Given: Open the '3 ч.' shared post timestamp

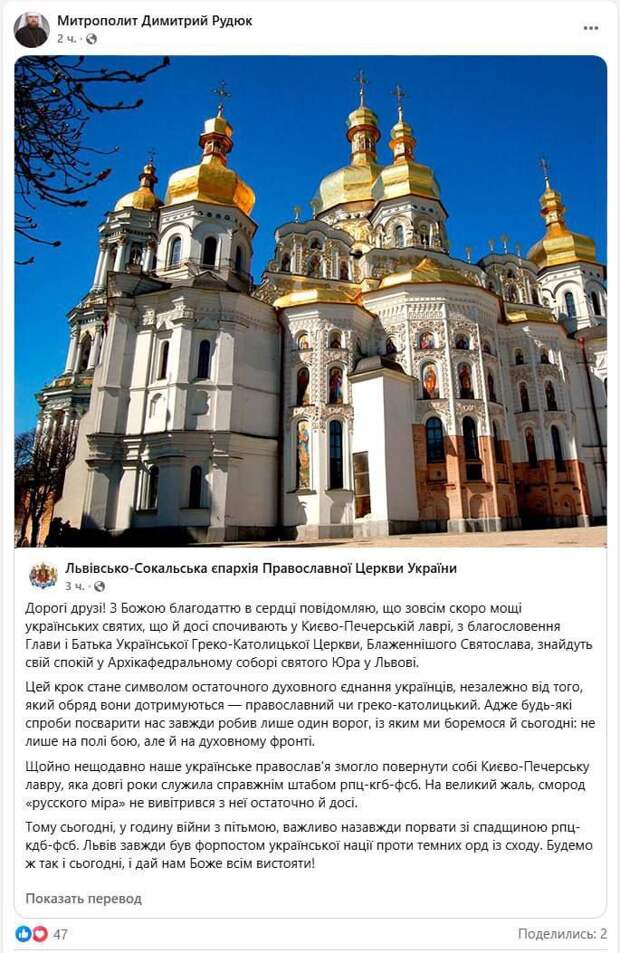Looking at the screenshot, I should [x=74, y=586].
